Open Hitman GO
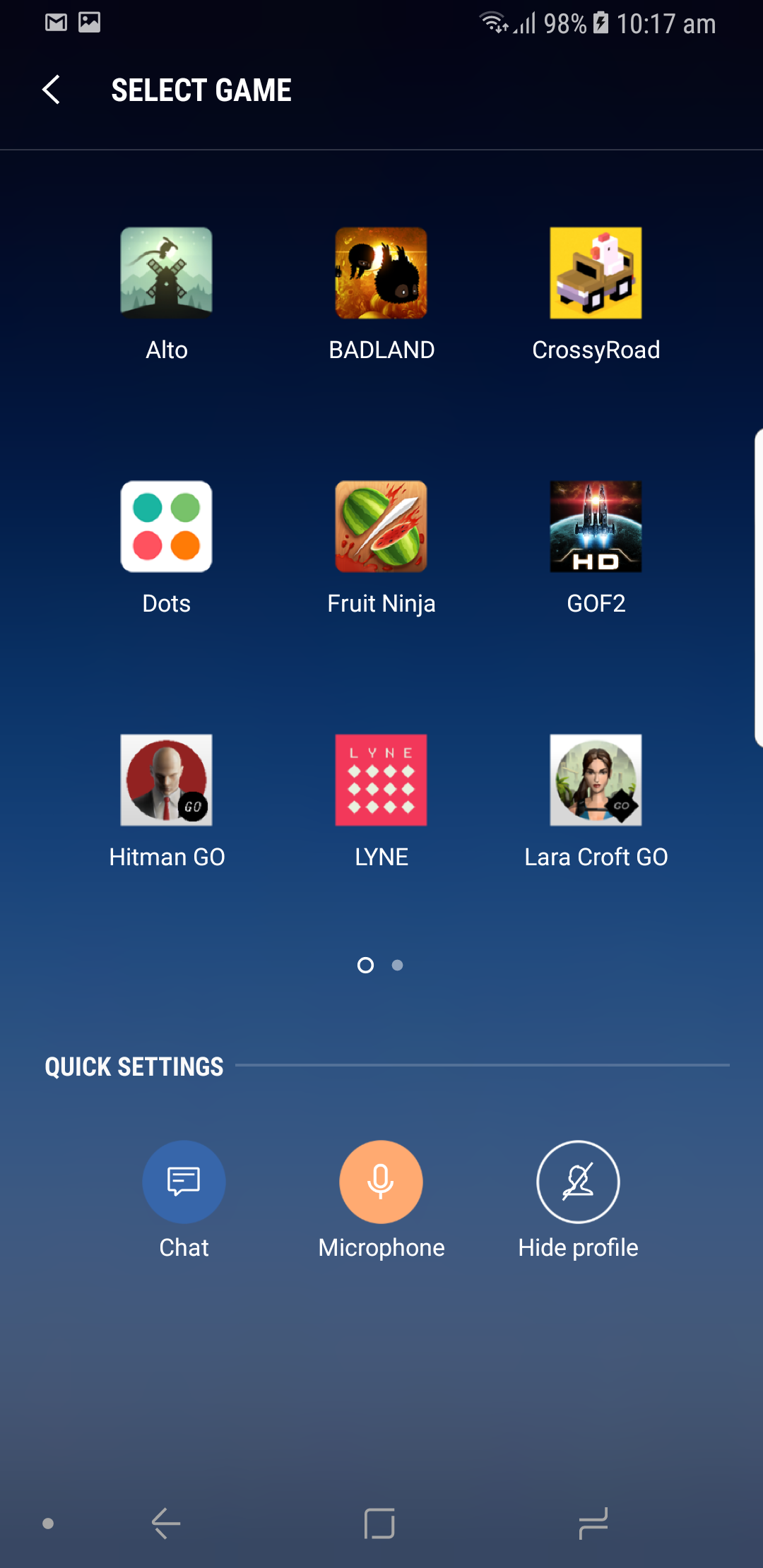This screenshot has width=763, height=1568. click(167, 780)
